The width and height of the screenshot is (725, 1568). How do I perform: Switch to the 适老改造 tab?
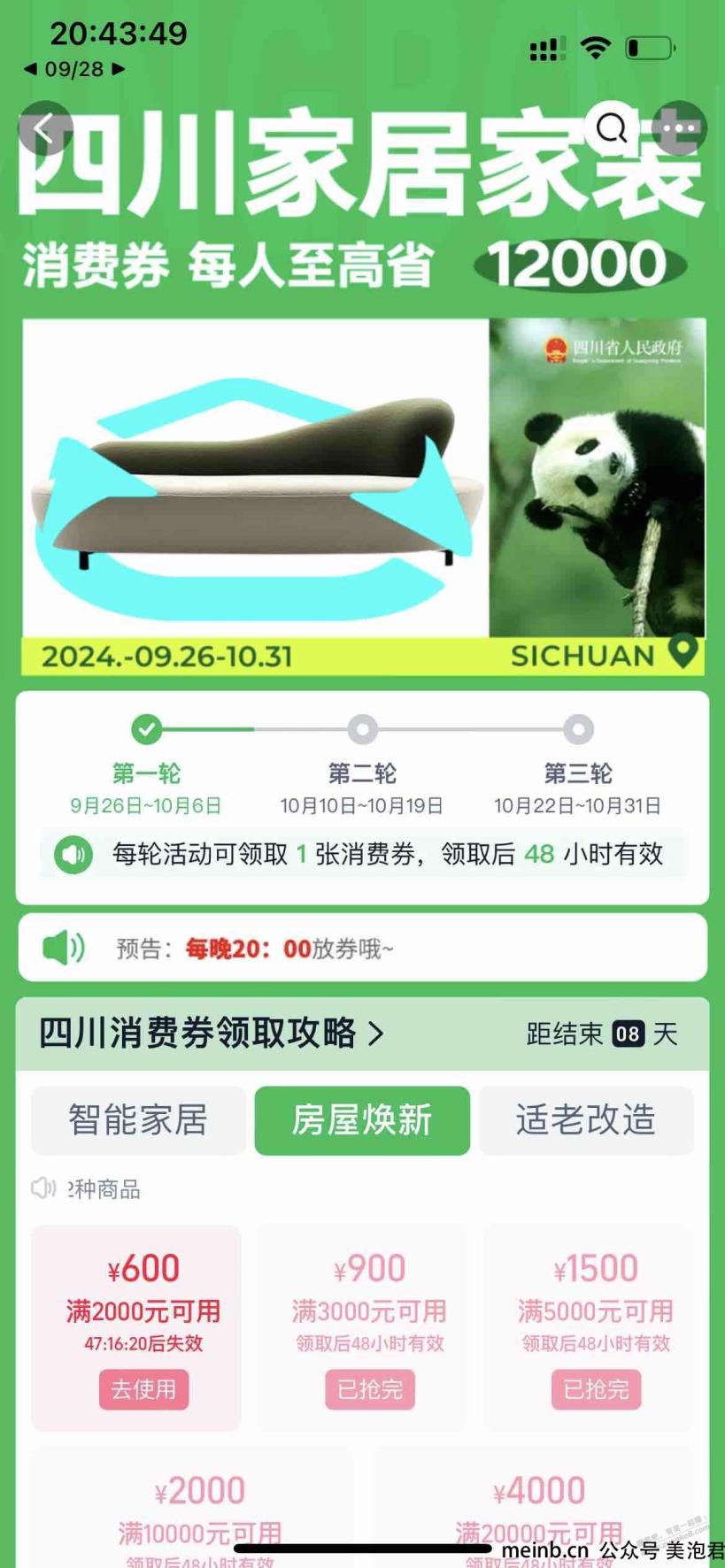pyautogui.click(x=586, y=1120)
